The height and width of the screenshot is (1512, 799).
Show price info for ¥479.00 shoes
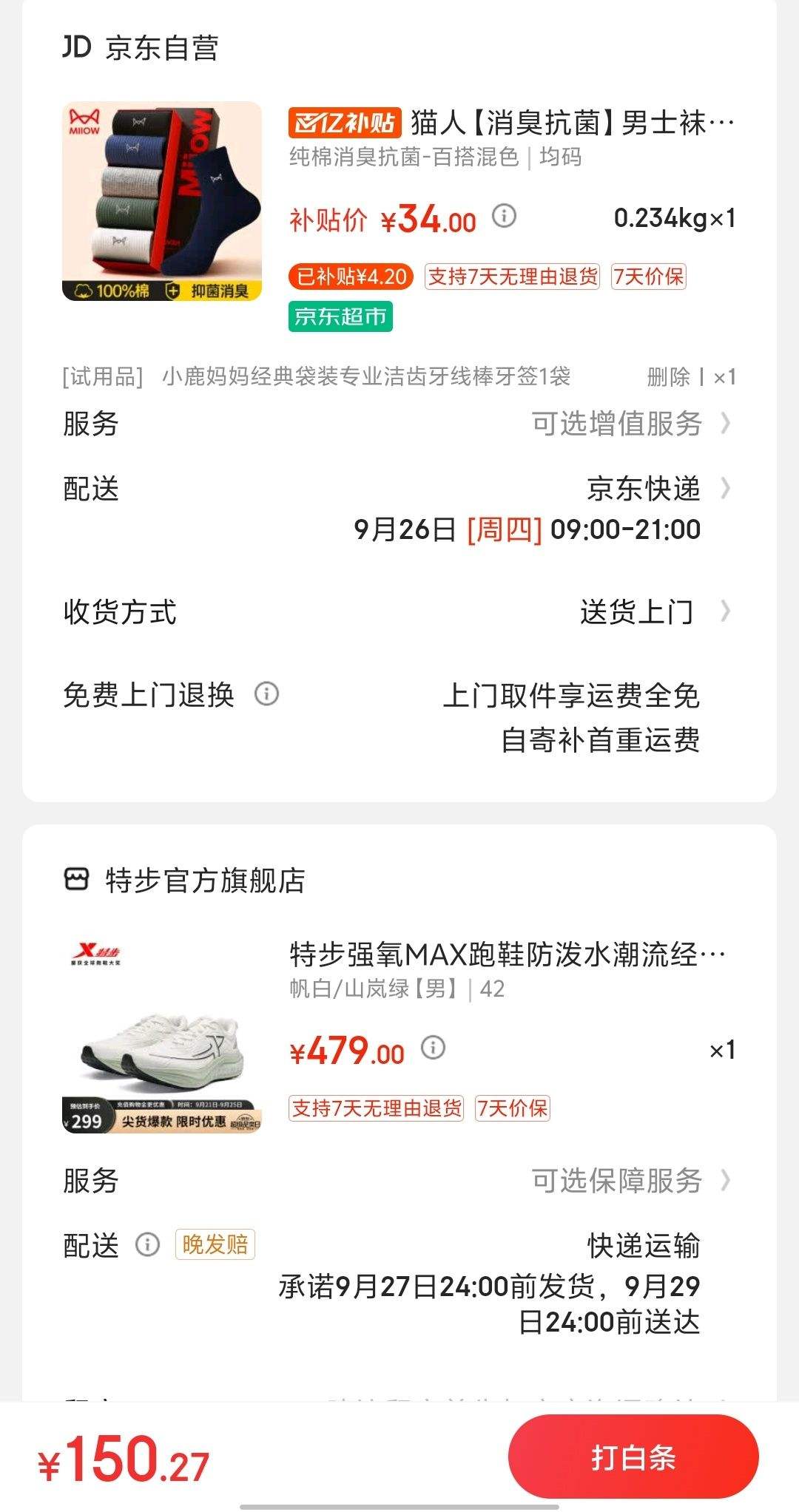pyautogui.click(x=433, y=1048)
